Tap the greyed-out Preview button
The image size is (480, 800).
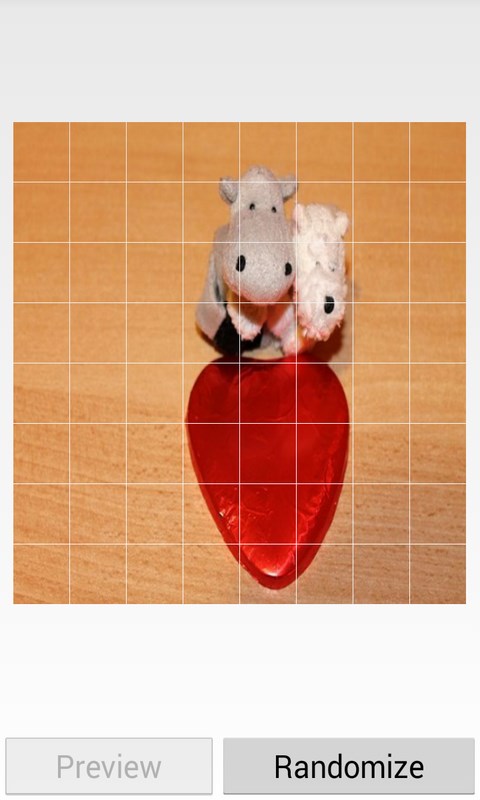pyautogui.click(x=109, y=766)
